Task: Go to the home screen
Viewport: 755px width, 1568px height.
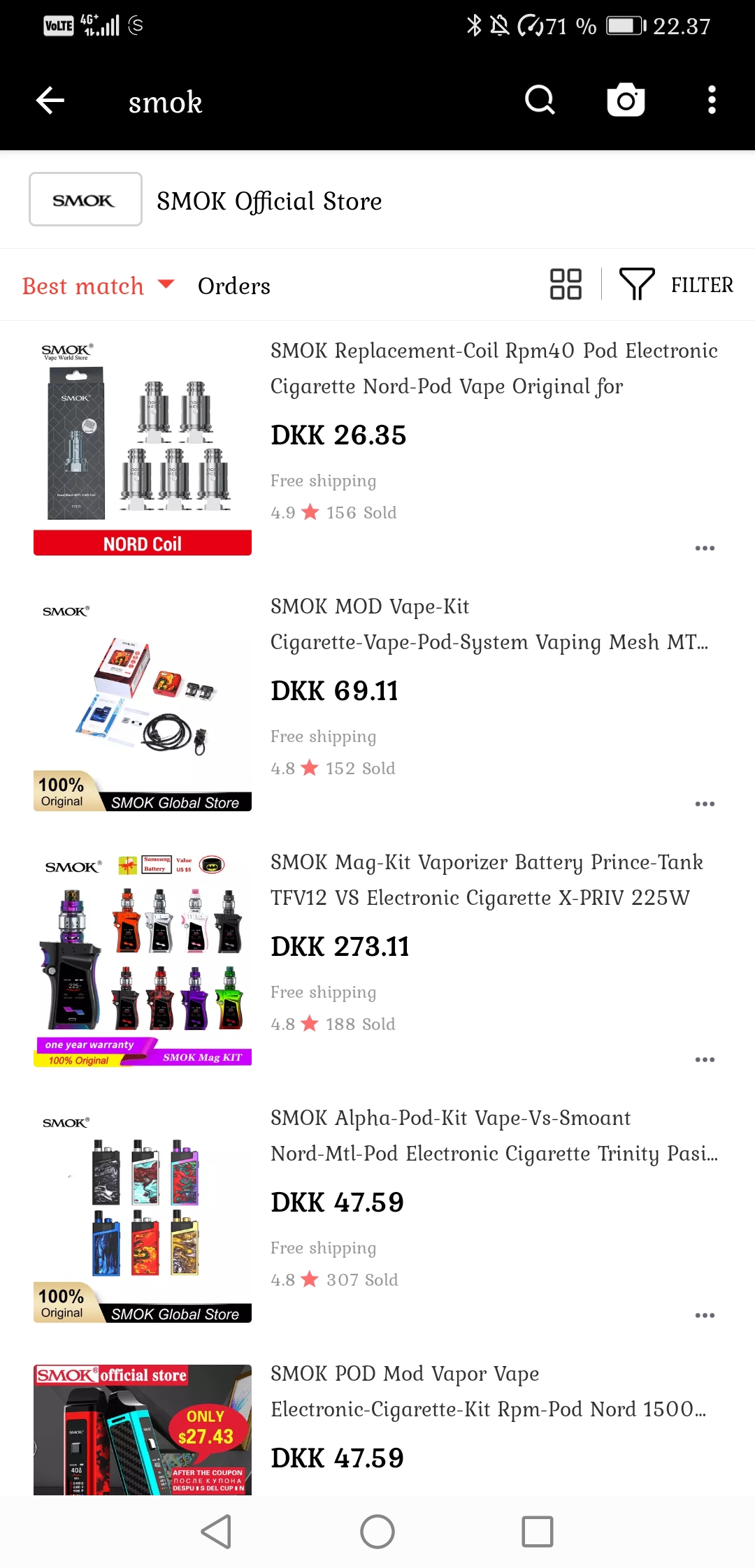Action: coord(377,1532)
